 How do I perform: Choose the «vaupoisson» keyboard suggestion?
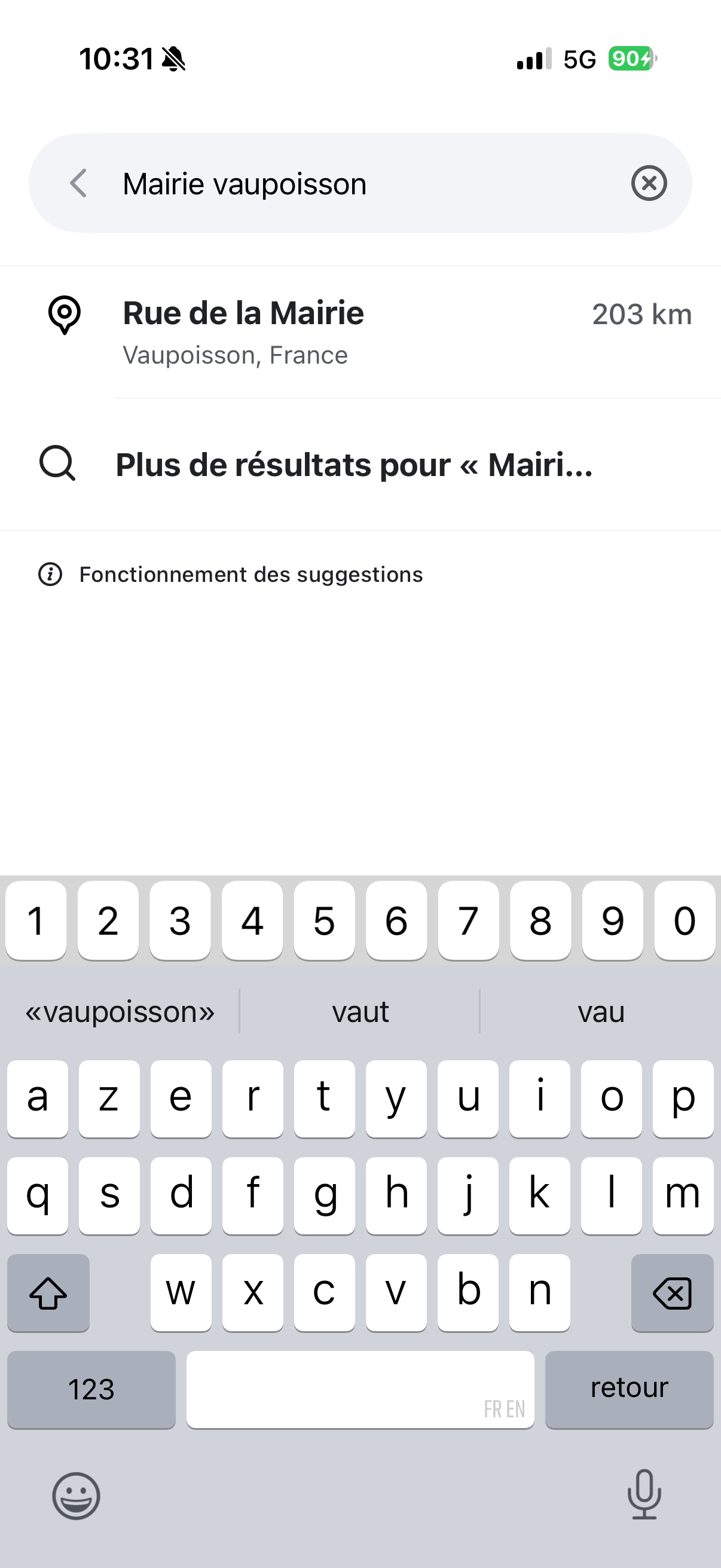tap(120, 1012)
